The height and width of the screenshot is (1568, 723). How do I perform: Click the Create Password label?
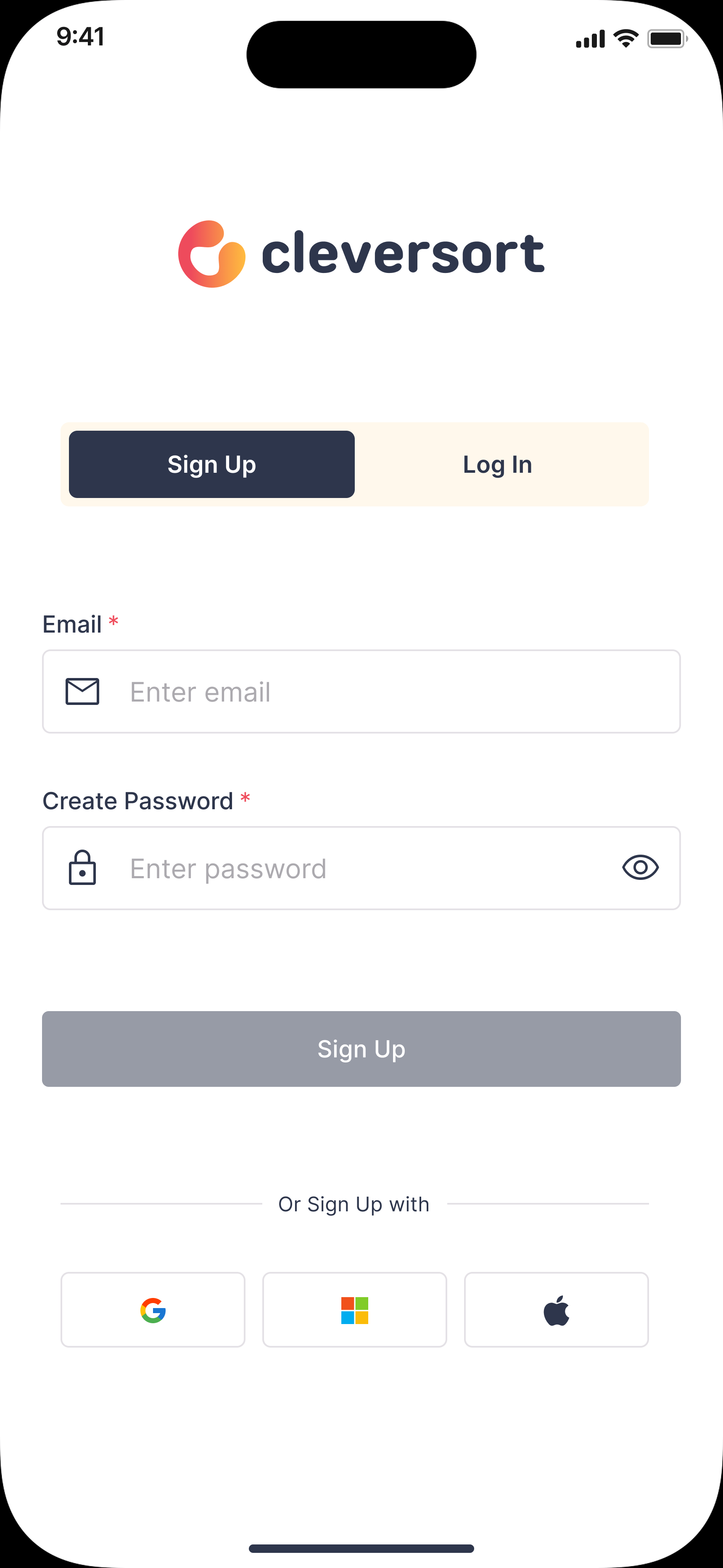[138, 800]
